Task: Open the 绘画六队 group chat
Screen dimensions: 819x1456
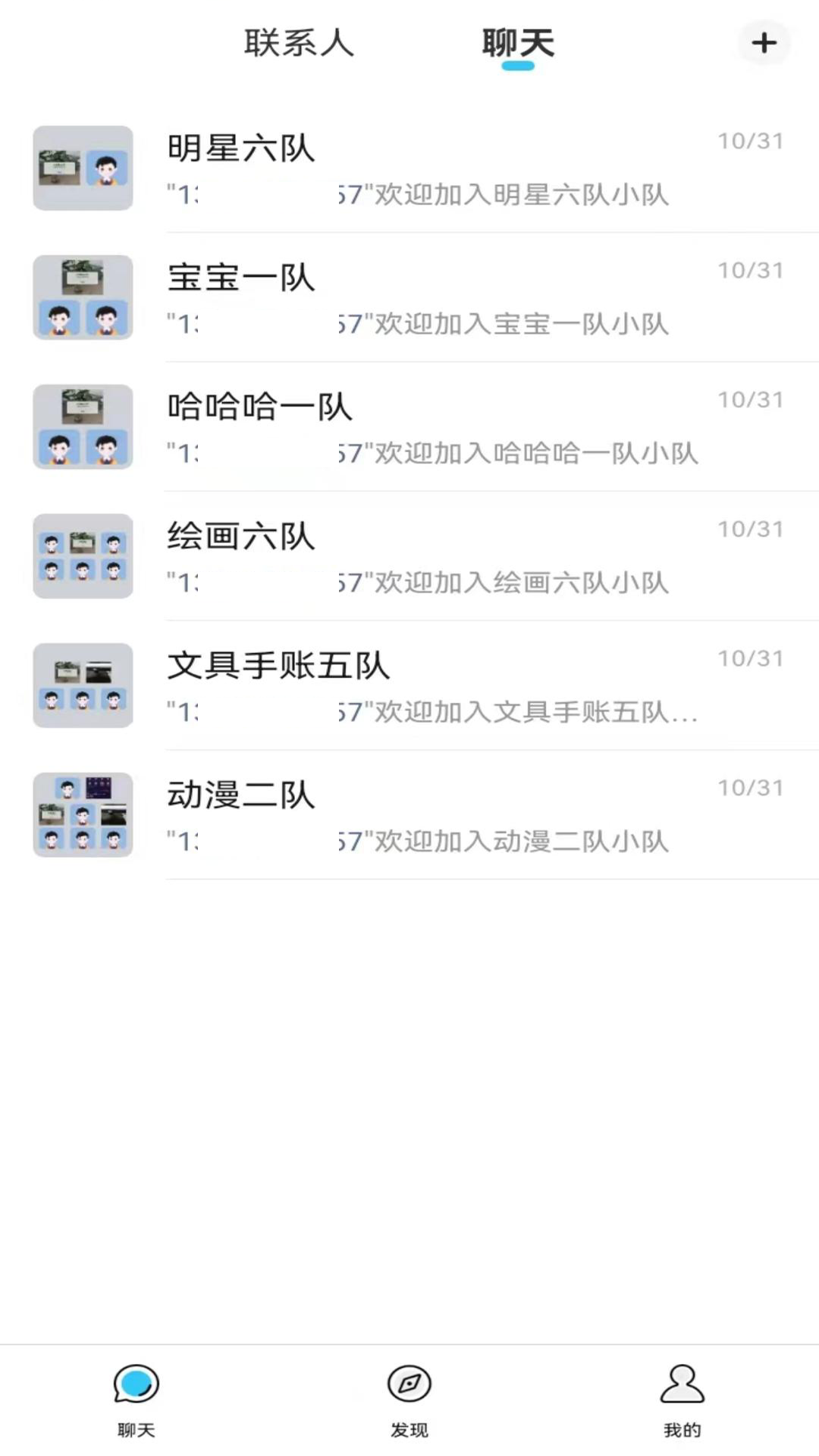Action: click(409, 557)
